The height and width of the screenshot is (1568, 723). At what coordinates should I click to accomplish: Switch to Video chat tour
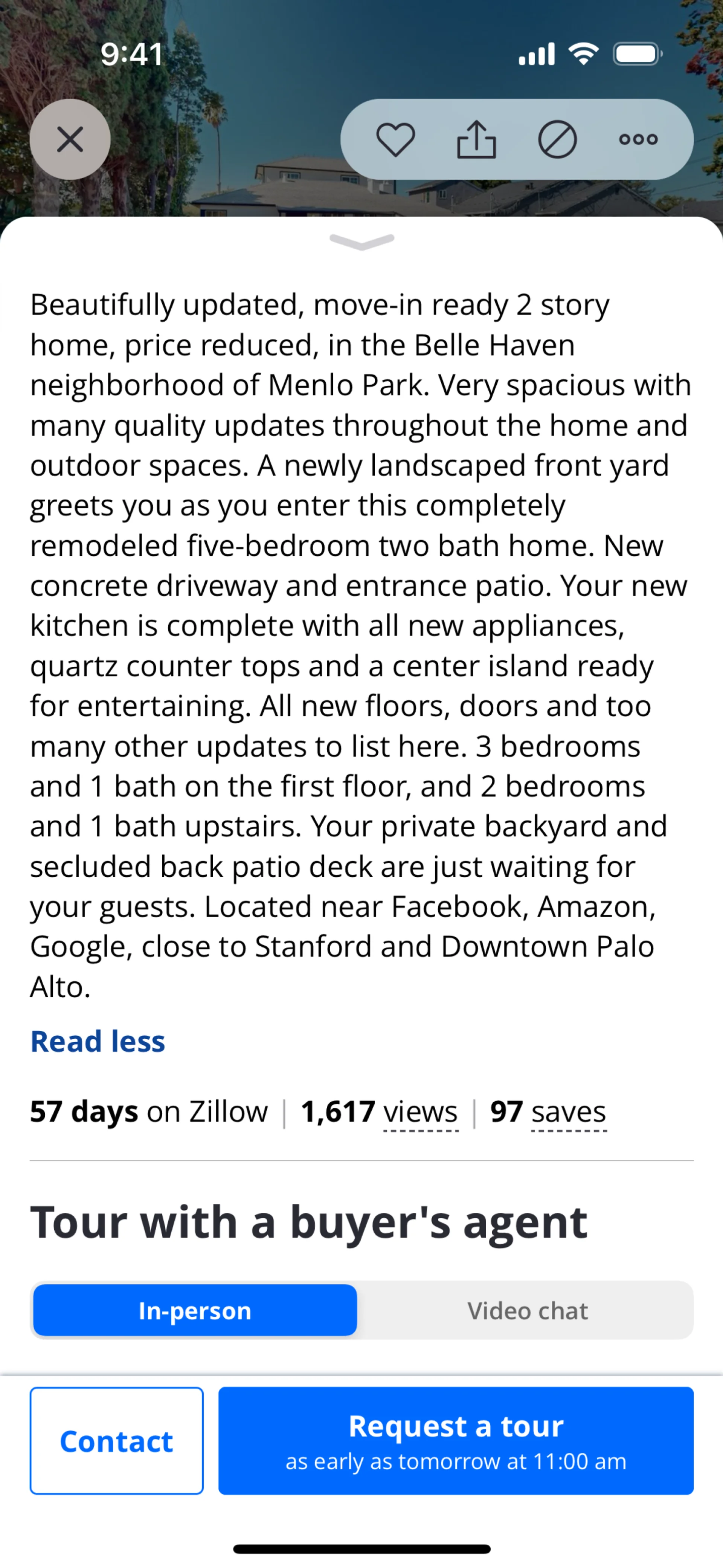(x=527, y=1311)
